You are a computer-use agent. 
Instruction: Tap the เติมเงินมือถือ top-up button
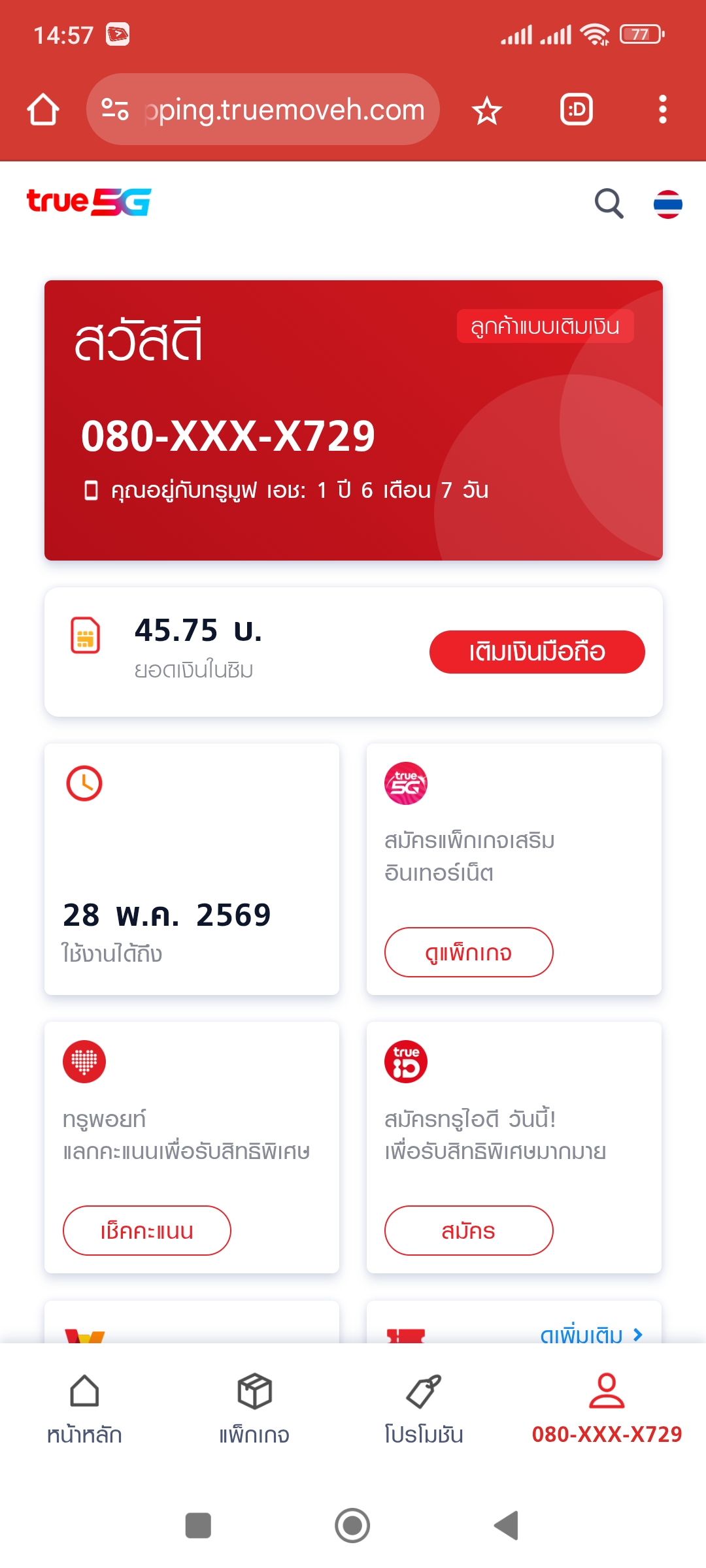click(x=537, y=652)
